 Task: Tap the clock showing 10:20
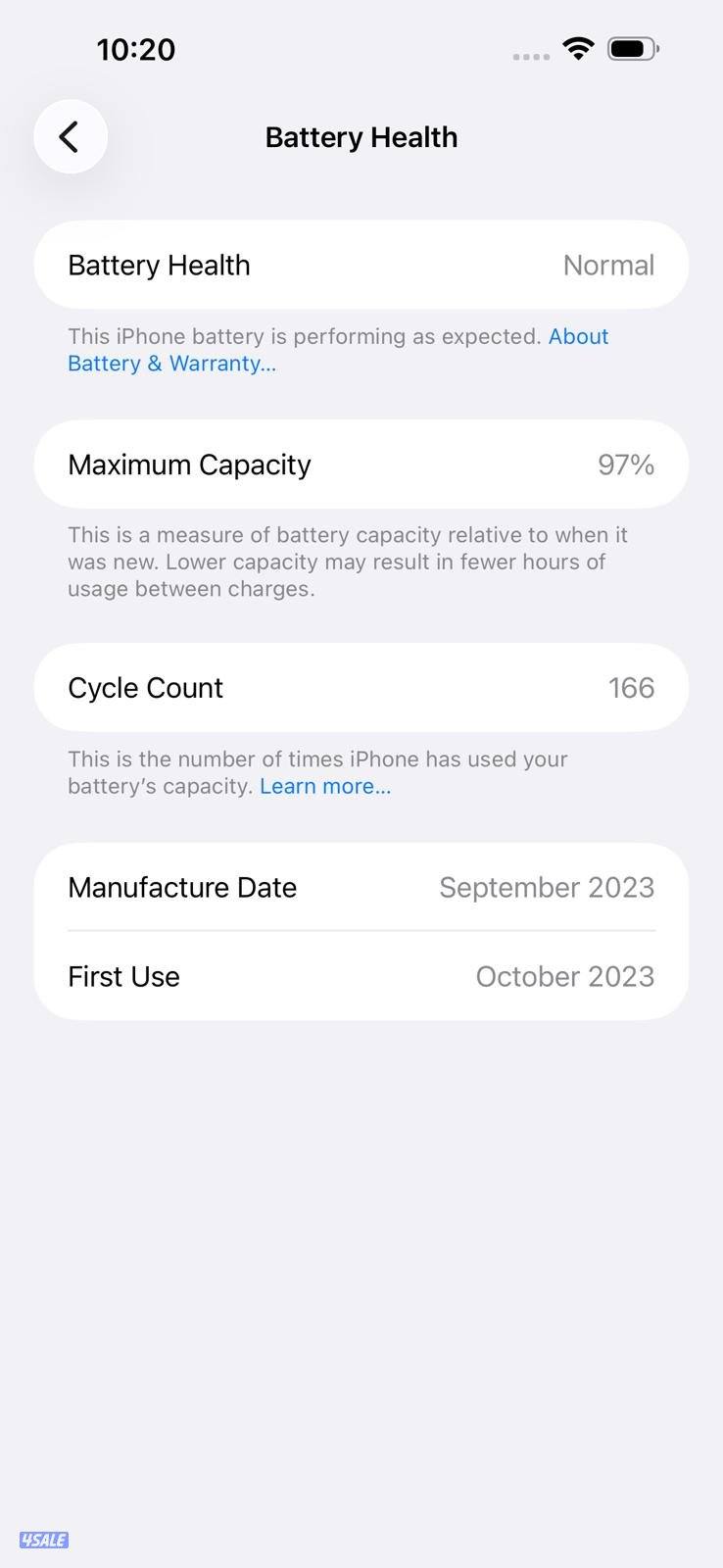pyautogui.click(x=135, y=49)
